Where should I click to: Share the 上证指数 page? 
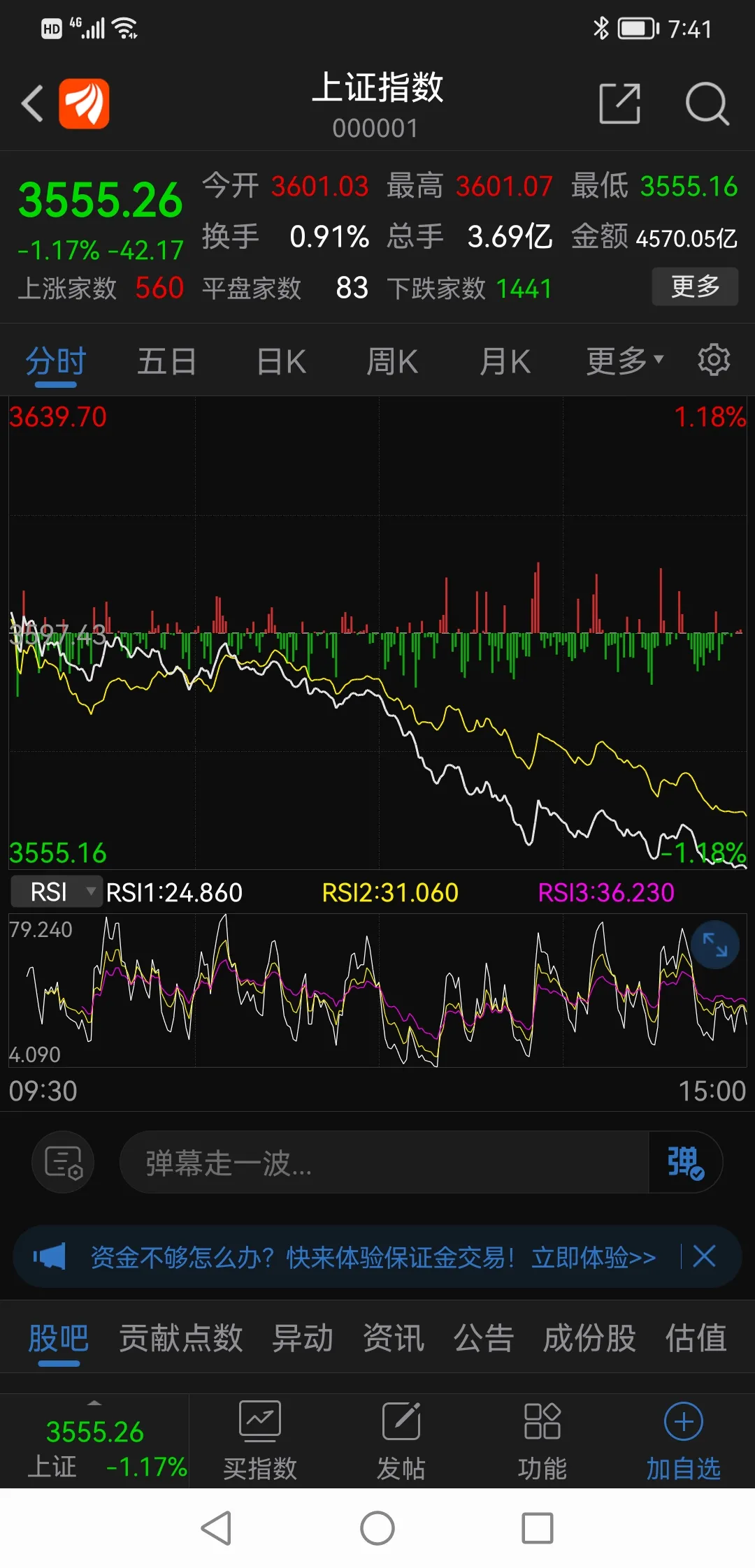click(619, 103)
